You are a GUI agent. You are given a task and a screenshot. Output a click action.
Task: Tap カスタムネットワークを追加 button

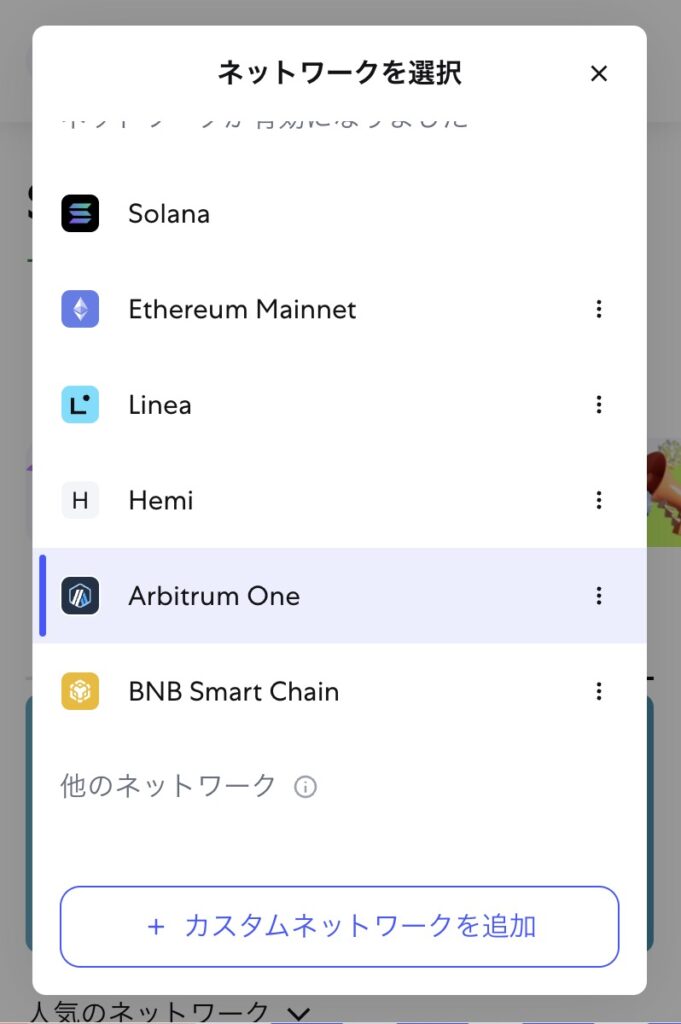pyautogui.click(x=339, y=926)
